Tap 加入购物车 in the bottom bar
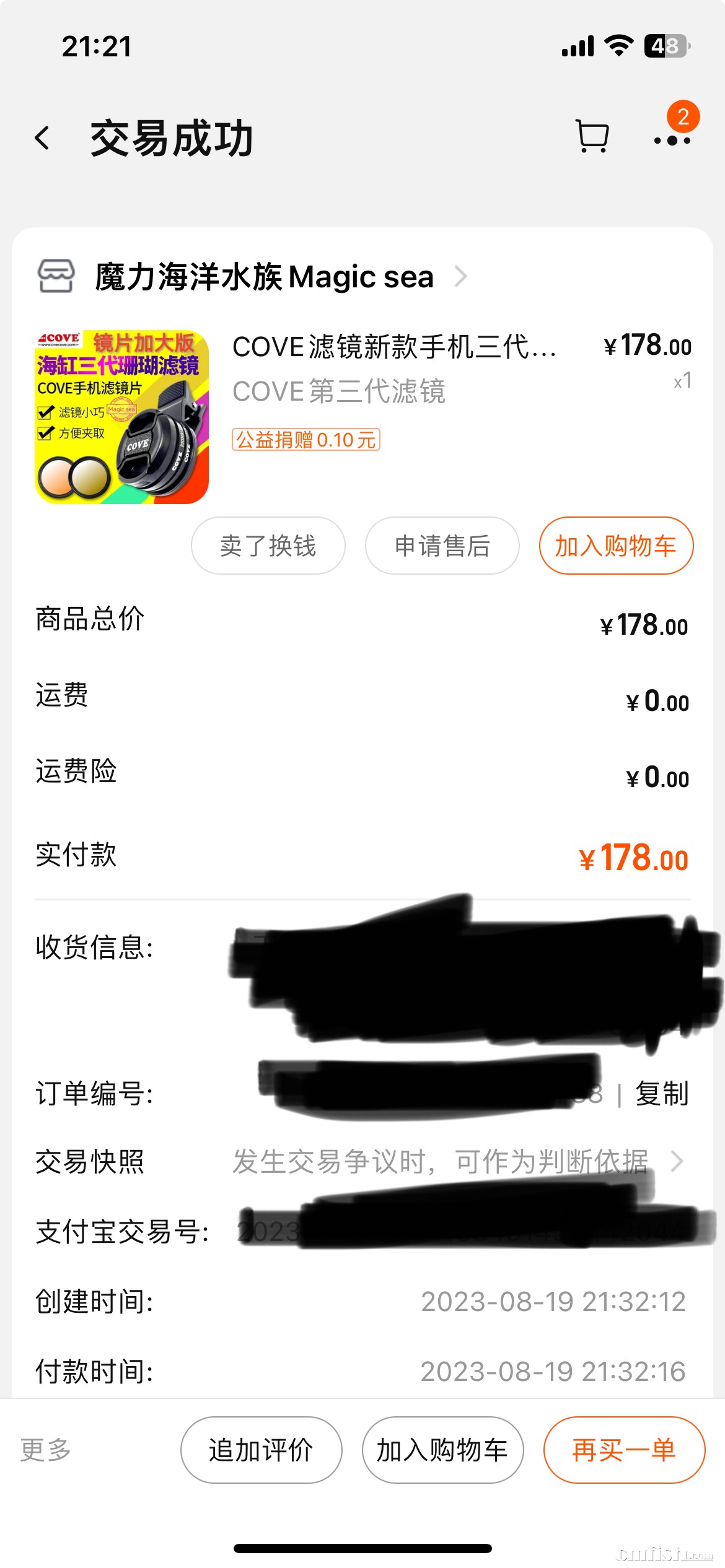 442,1450
